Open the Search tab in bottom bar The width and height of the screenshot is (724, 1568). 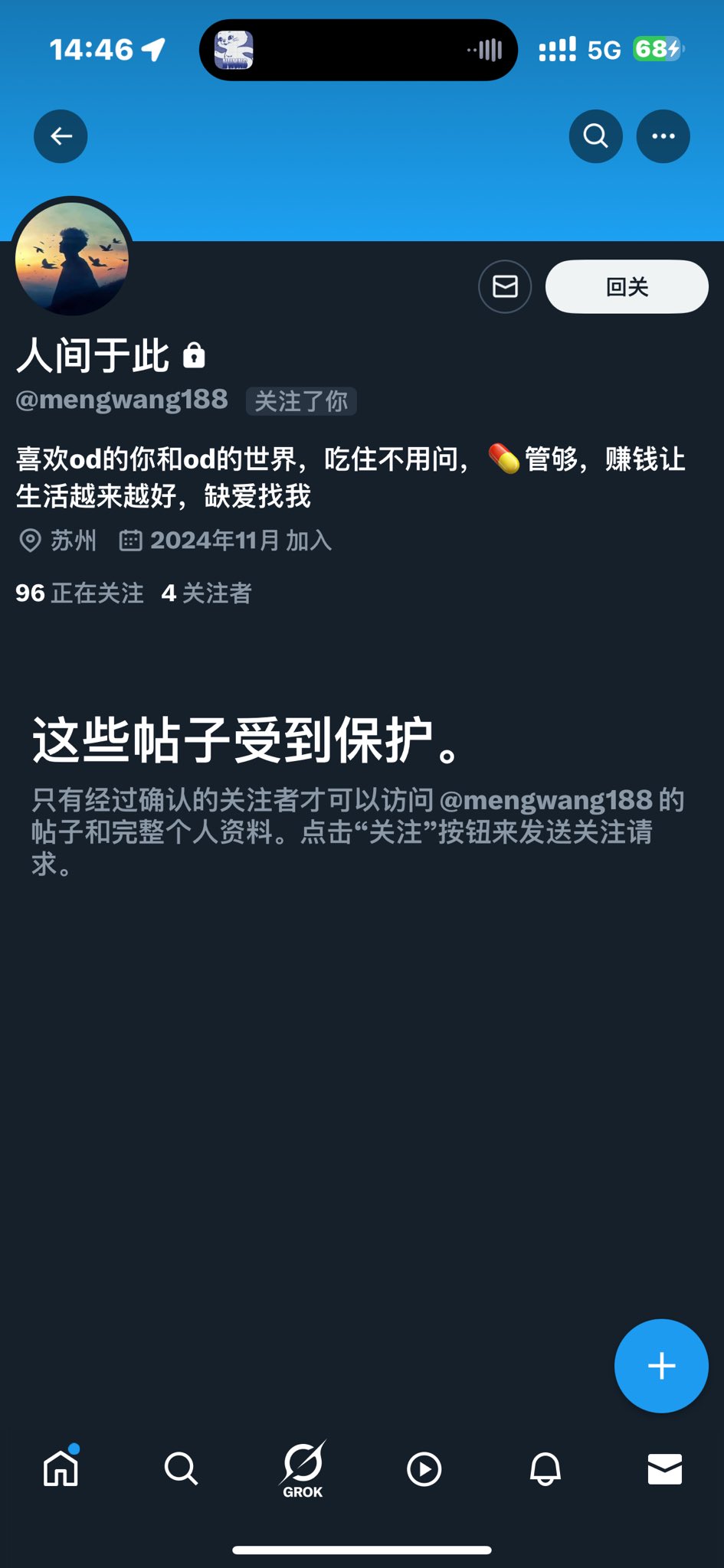pos(181,1468)
